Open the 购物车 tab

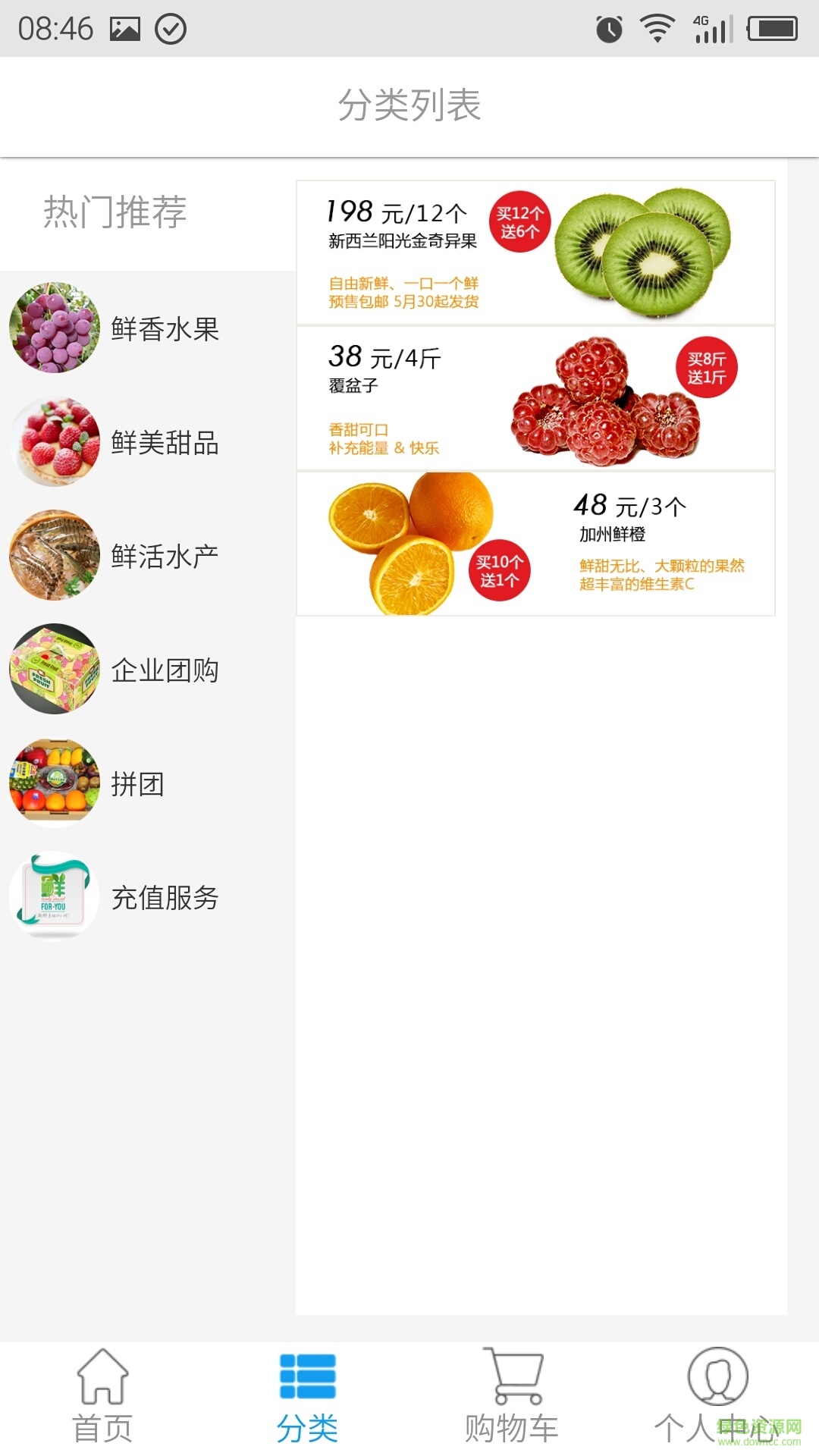coord(512,1397)
